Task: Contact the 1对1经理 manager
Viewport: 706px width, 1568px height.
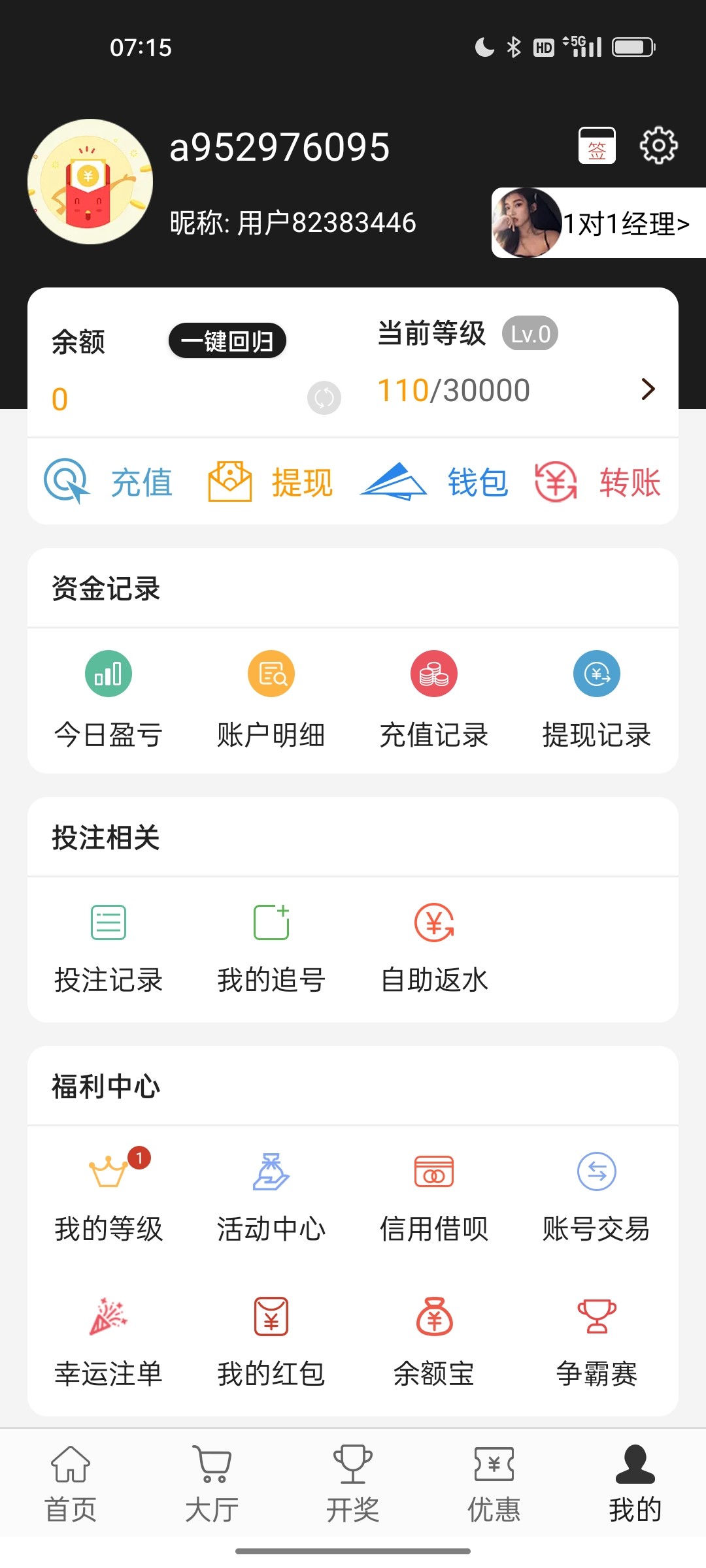Action: point(598,223)
